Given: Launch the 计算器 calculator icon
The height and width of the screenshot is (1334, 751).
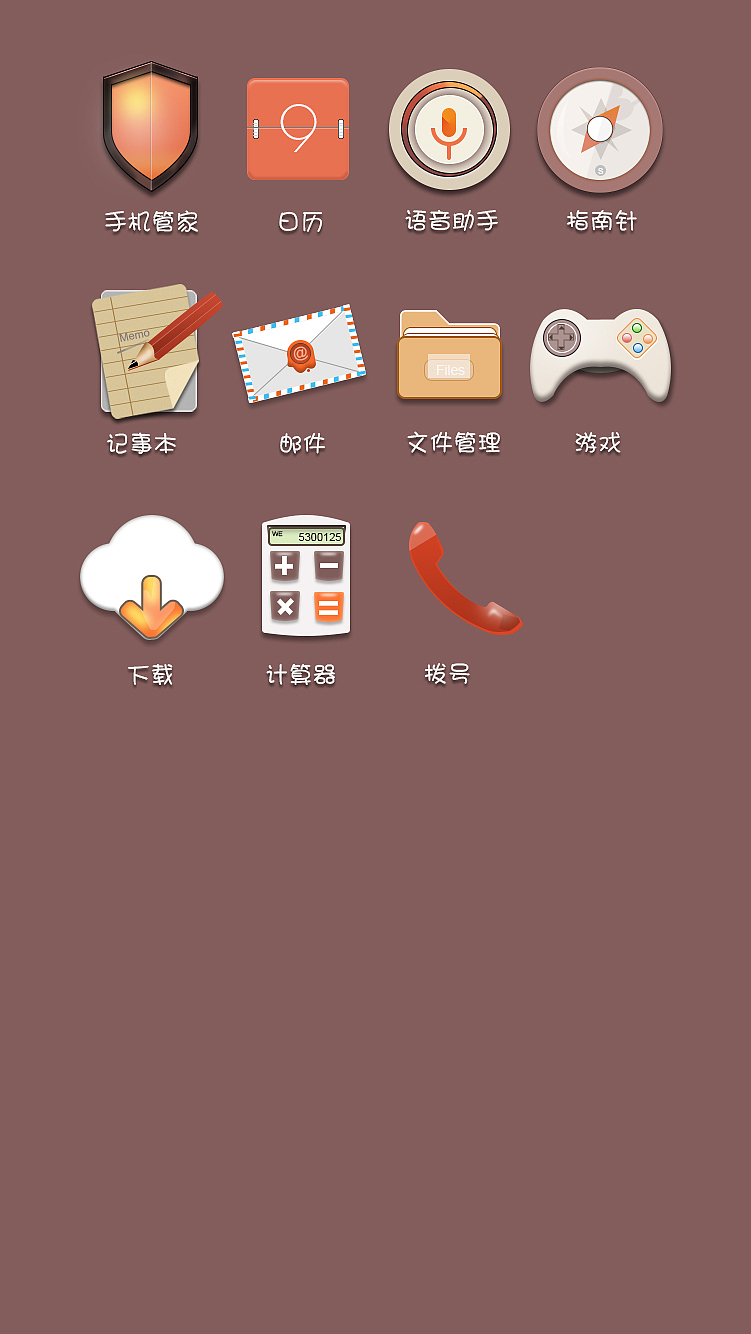Looking at the screenshot, I should tap(303, 575).
